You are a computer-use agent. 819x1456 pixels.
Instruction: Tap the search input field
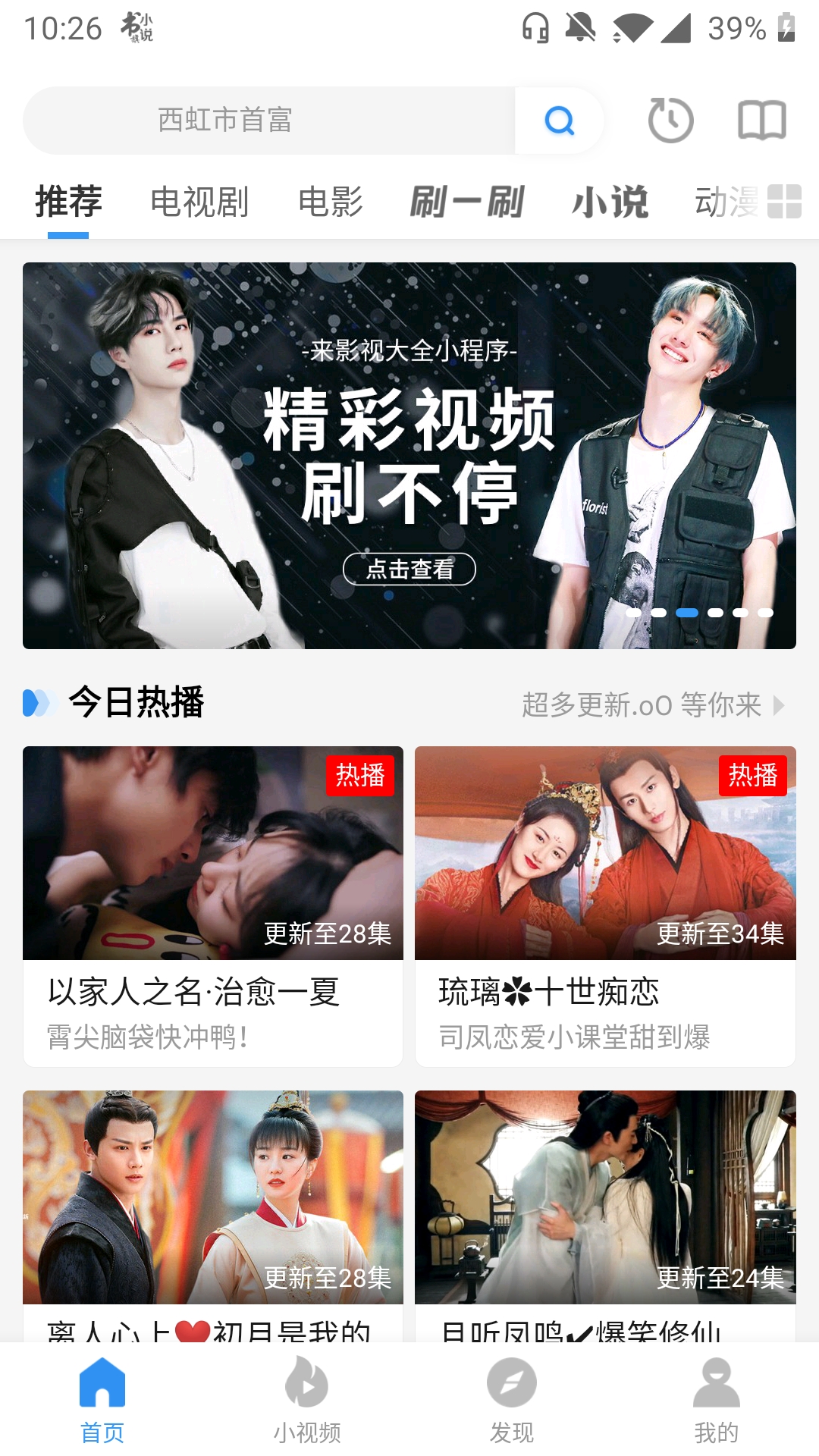tap(265, 120)
